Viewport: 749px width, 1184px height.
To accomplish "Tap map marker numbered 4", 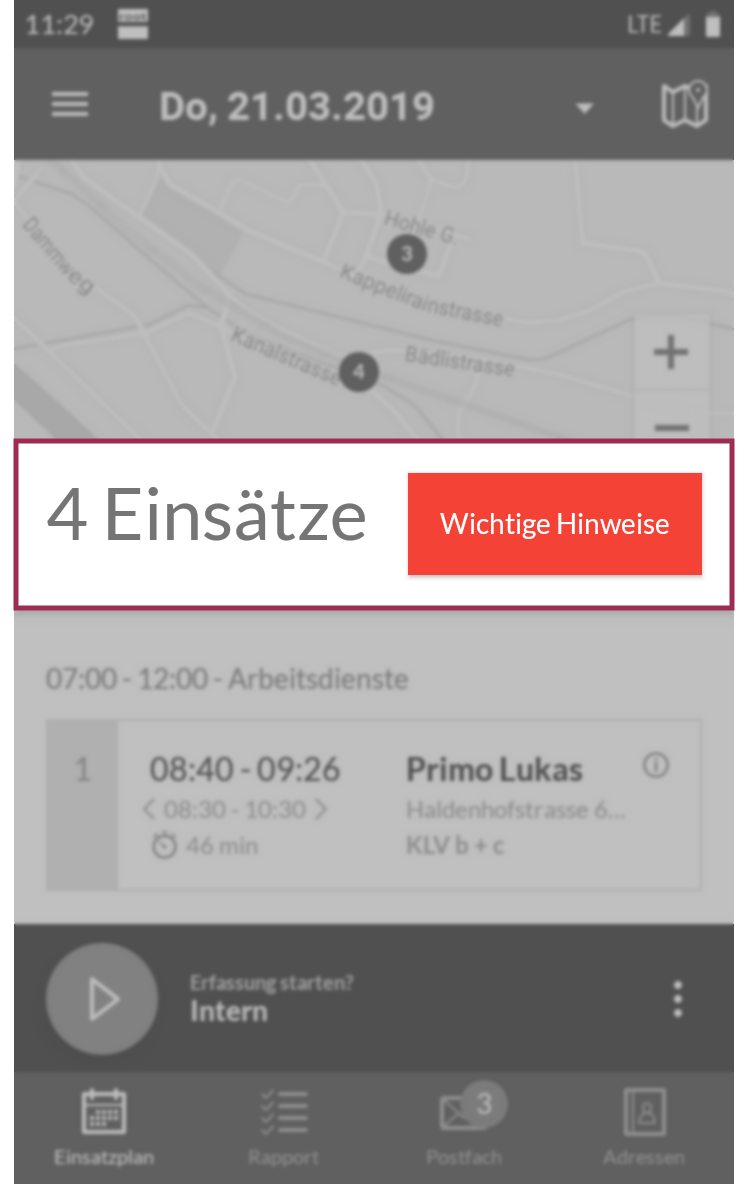I will click(x=359, y=374).
